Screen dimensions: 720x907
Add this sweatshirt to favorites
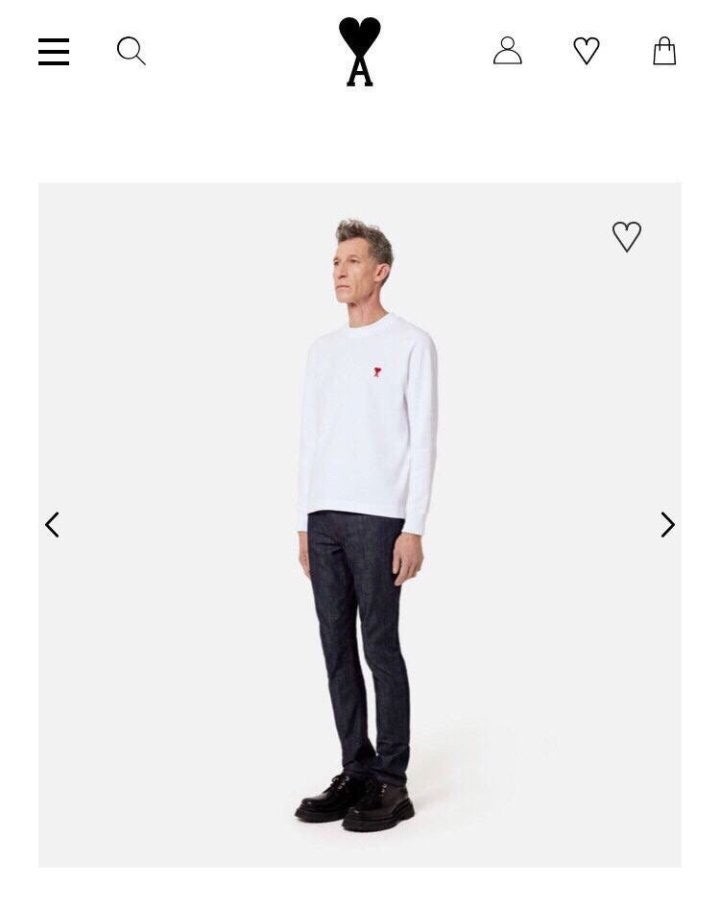[x=627, y=237]
